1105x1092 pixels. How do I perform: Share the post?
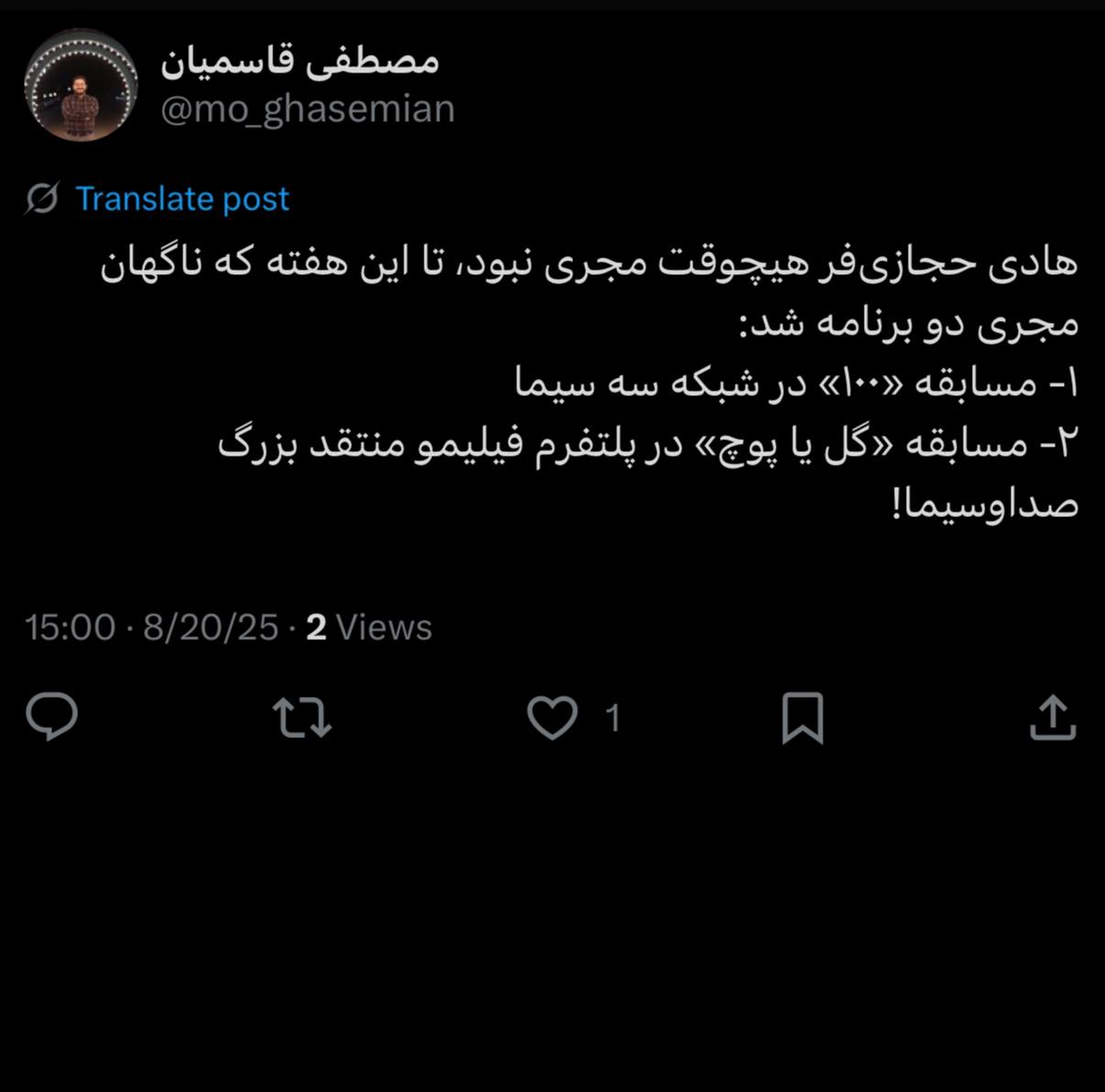(x=1052, y=718)
